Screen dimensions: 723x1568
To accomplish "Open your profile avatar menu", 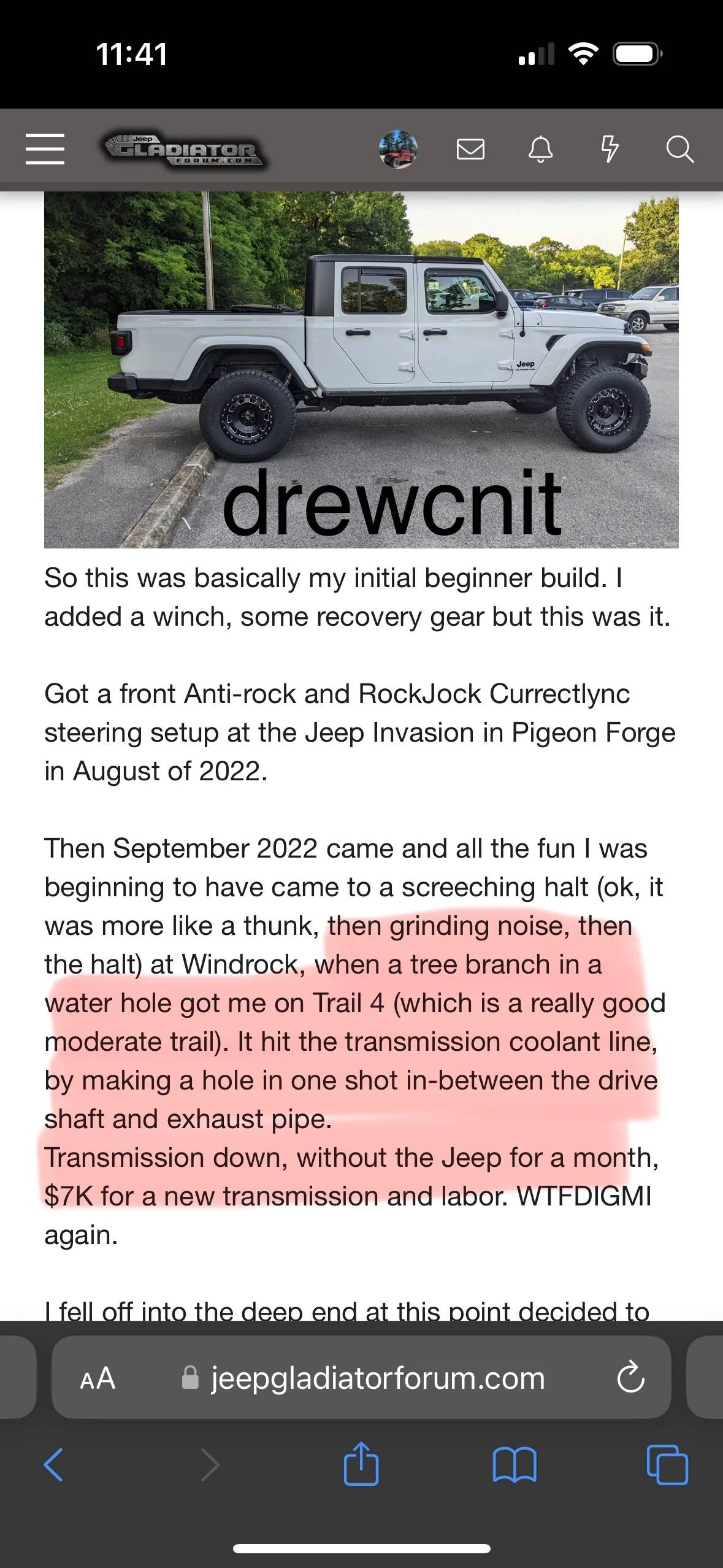I will [x=399, y=149].
